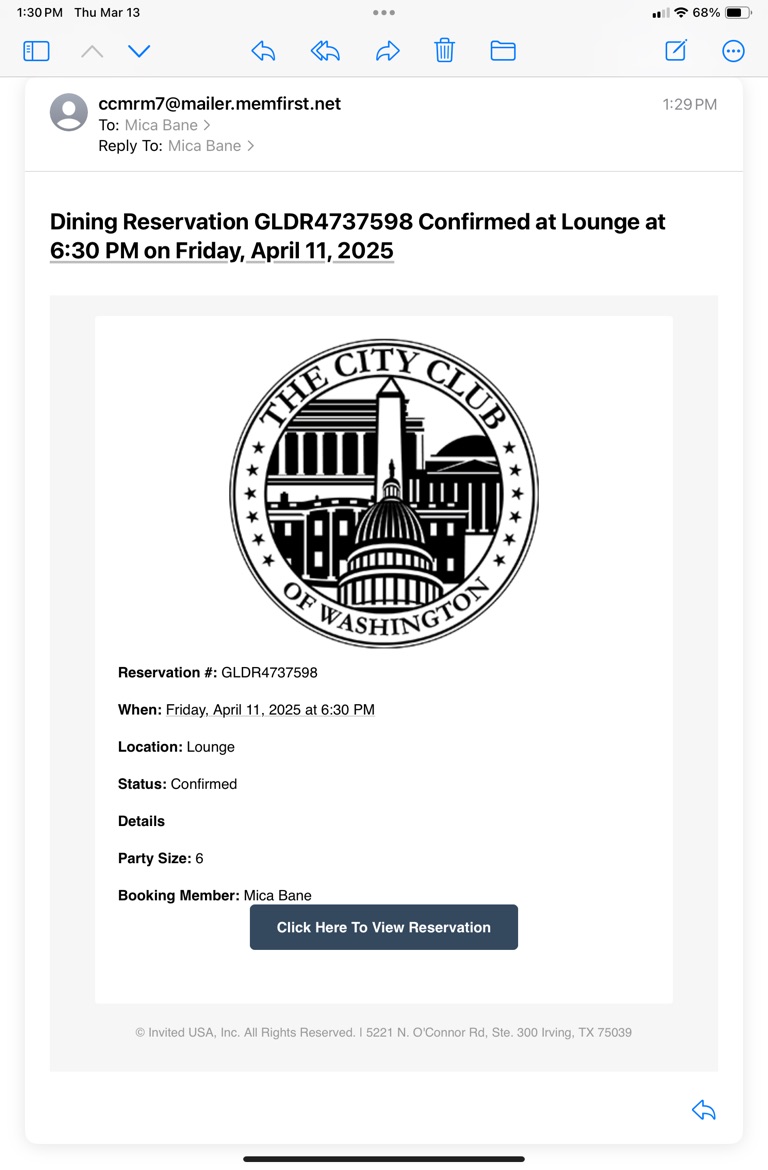
Task: Forward this email
Action: pos(388,51)
